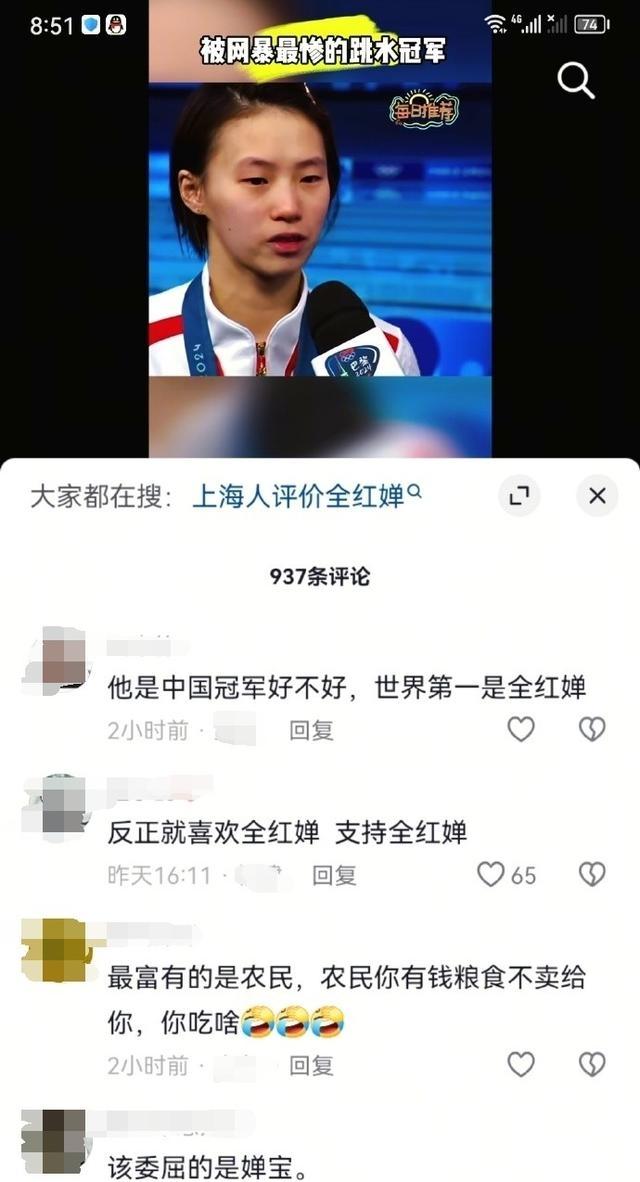Reply to the comment 反正就喜欢全红婵

[334, 876]
